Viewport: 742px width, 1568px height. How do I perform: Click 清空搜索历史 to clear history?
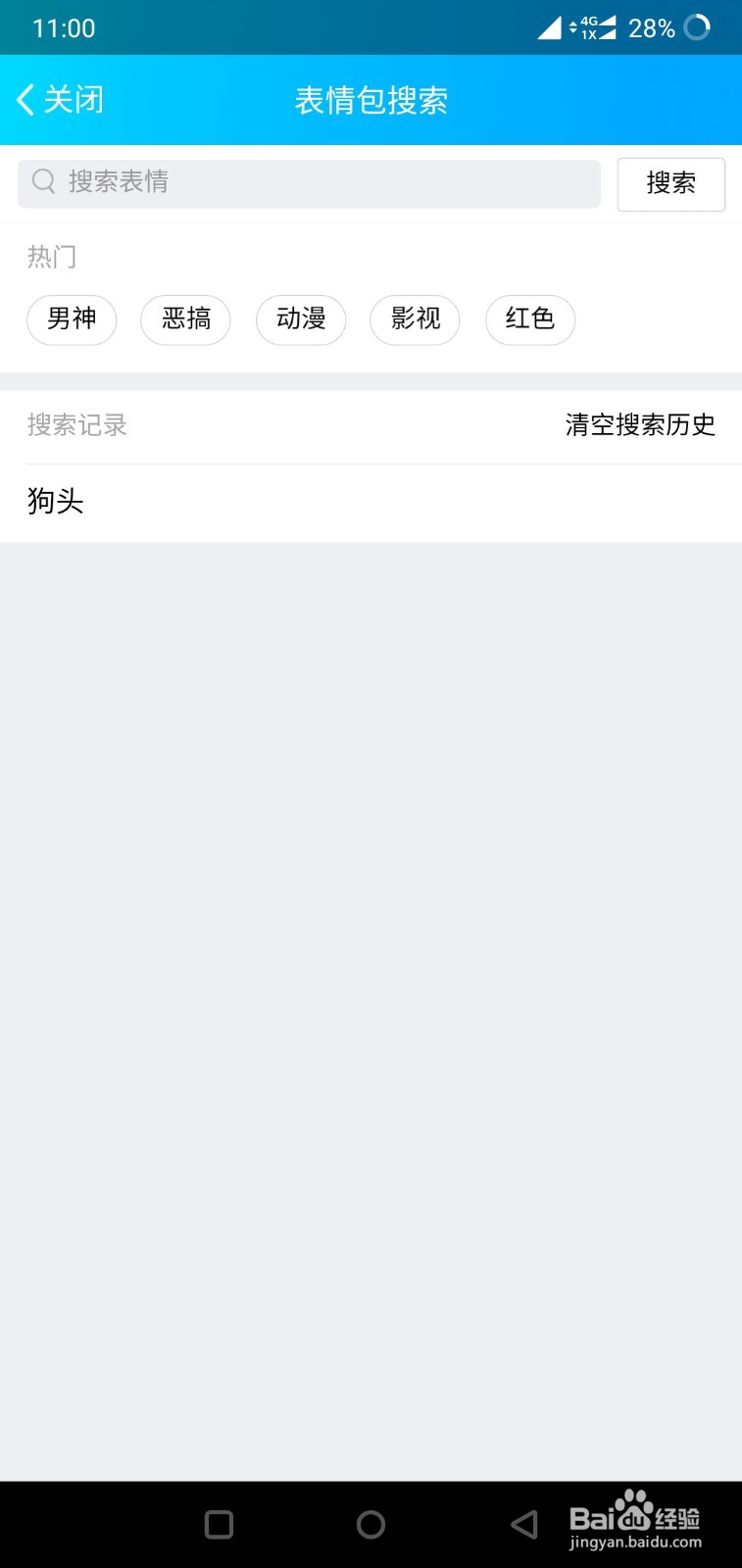639,425
